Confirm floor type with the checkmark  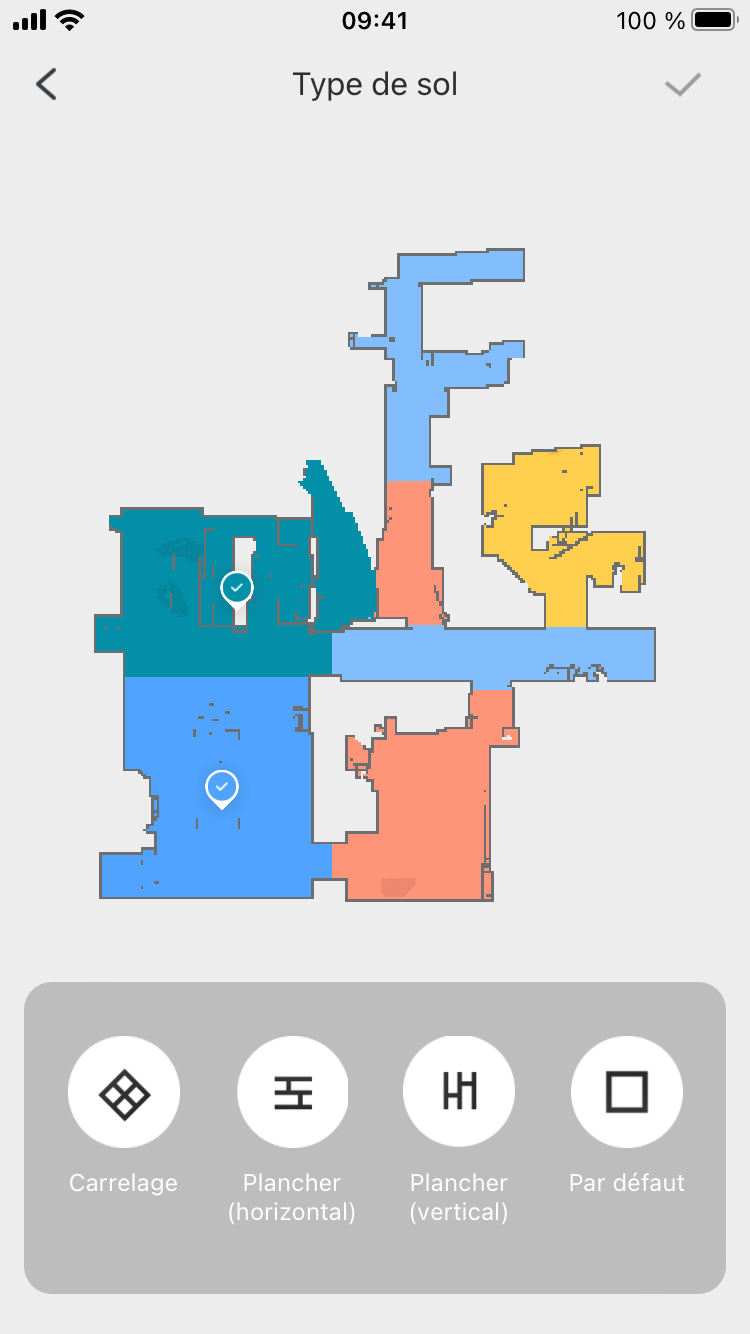point(683,85)
